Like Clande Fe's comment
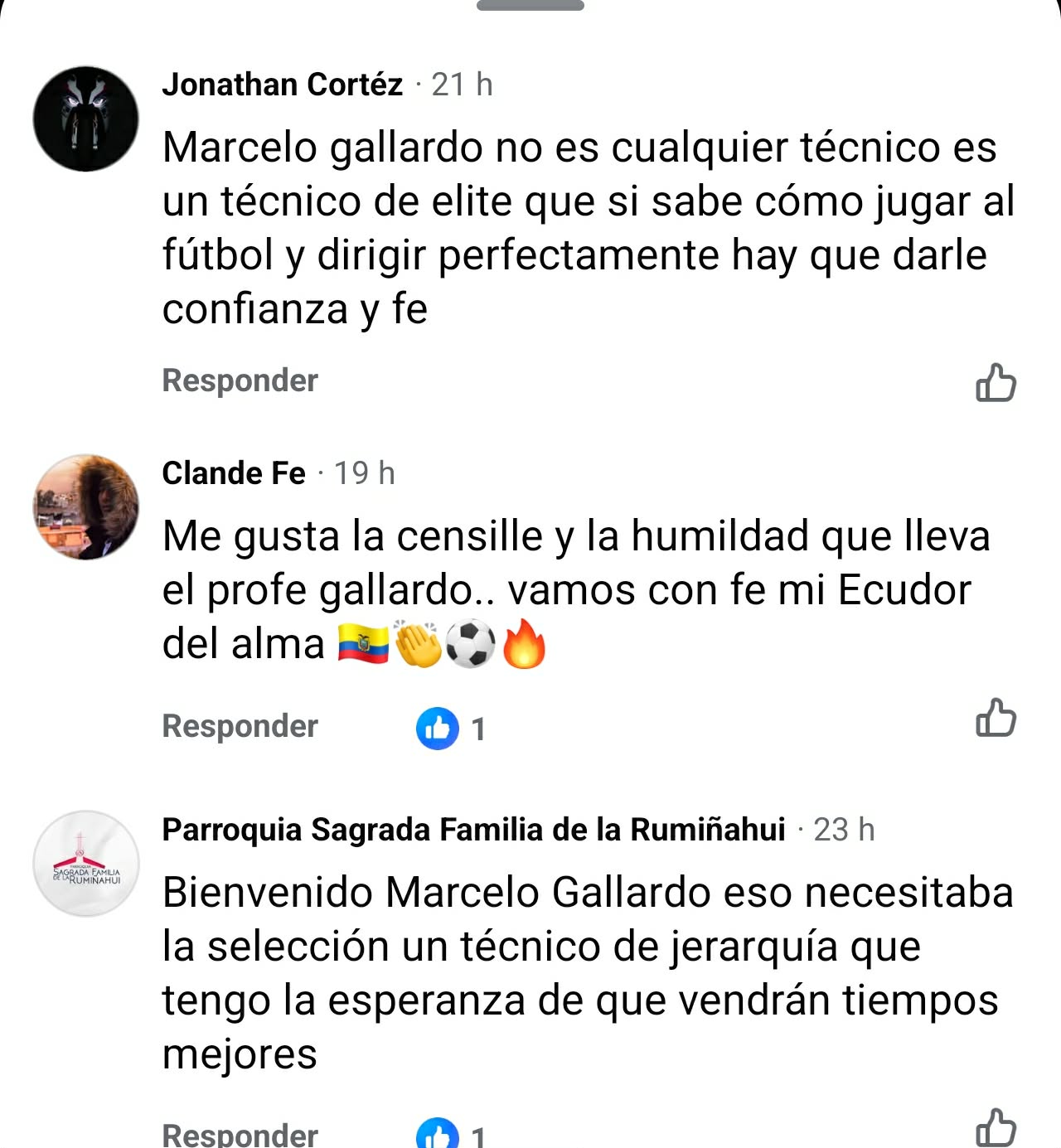The height and width of the screenshot is (1148, 1061). coord(996,718)
